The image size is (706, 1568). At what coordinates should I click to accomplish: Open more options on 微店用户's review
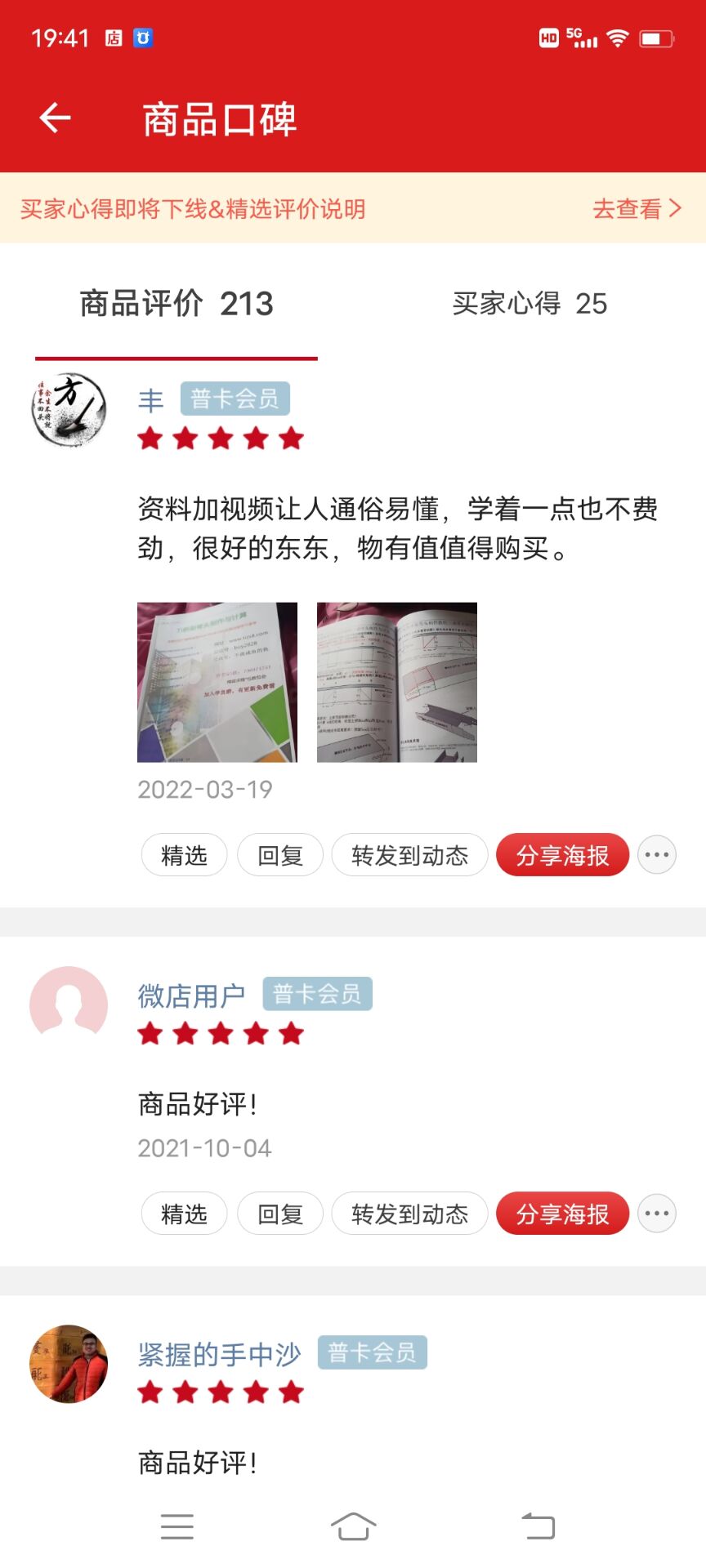[x=657, y=1214]
